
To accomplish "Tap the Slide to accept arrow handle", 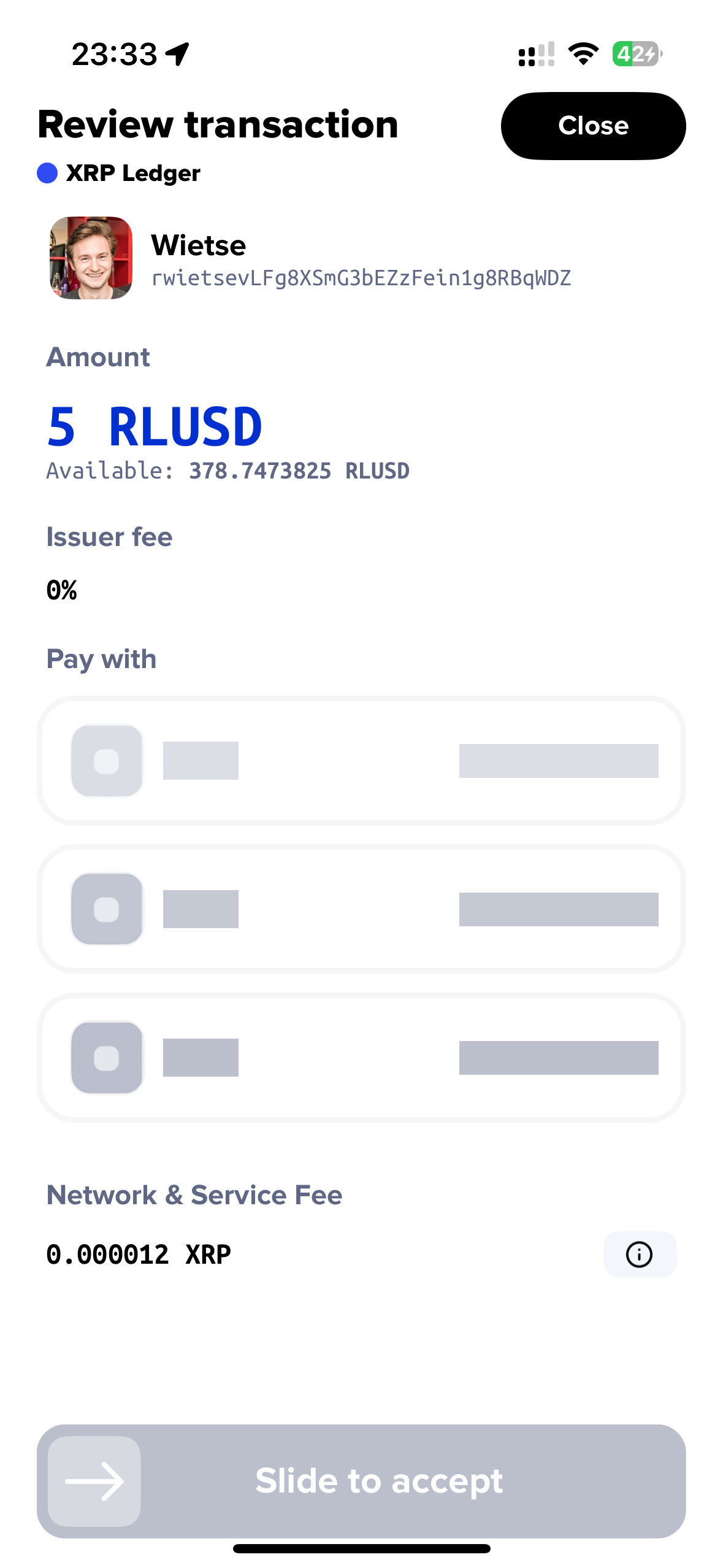I will coord(94,1481).
